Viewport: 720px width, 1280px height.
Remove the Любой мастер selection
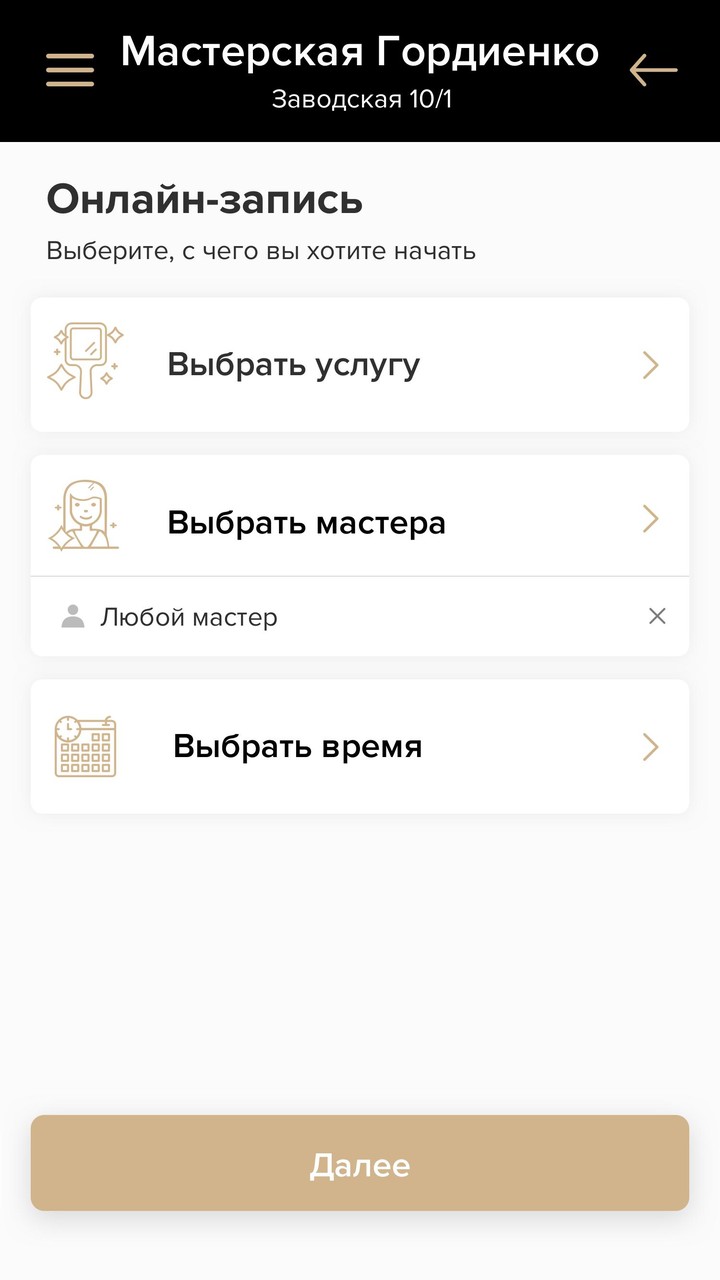(657, 616)
